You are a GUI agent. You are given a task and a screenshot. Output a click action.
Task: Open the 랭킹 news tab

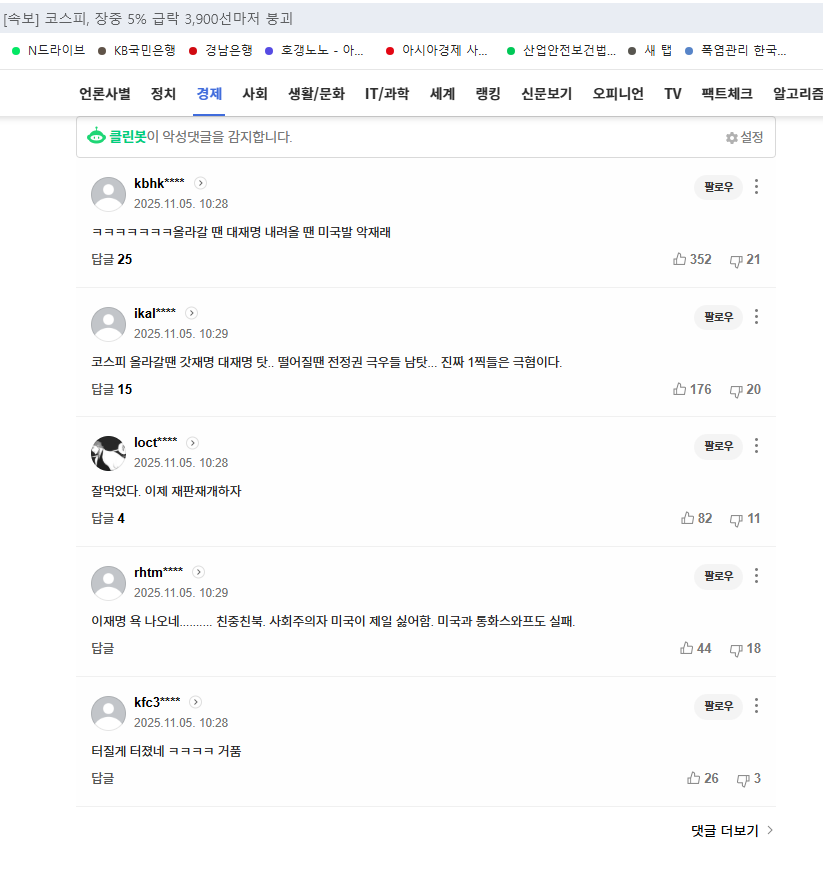tap(487, 93)
